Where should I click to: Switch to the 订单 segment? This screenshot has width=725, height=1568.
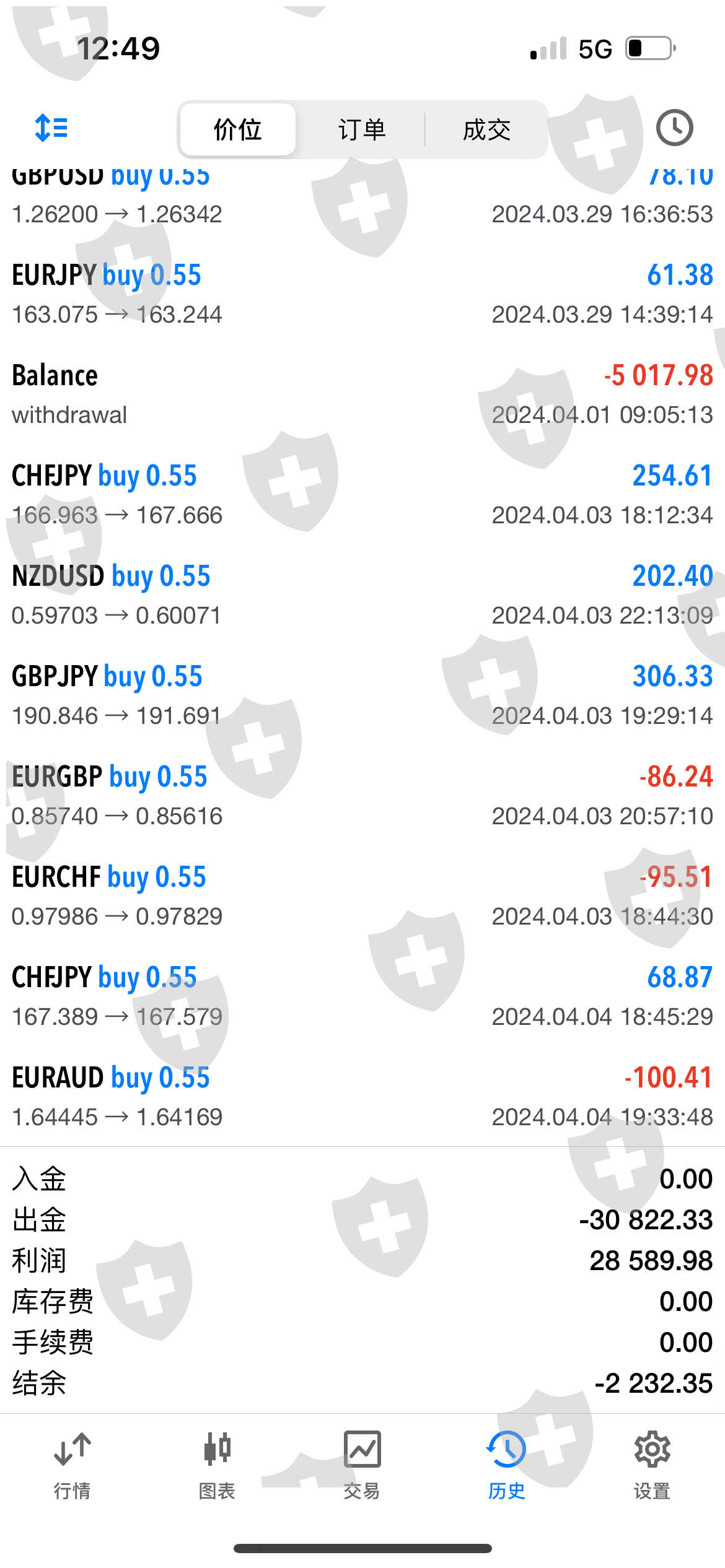click(x=362, y=130)
